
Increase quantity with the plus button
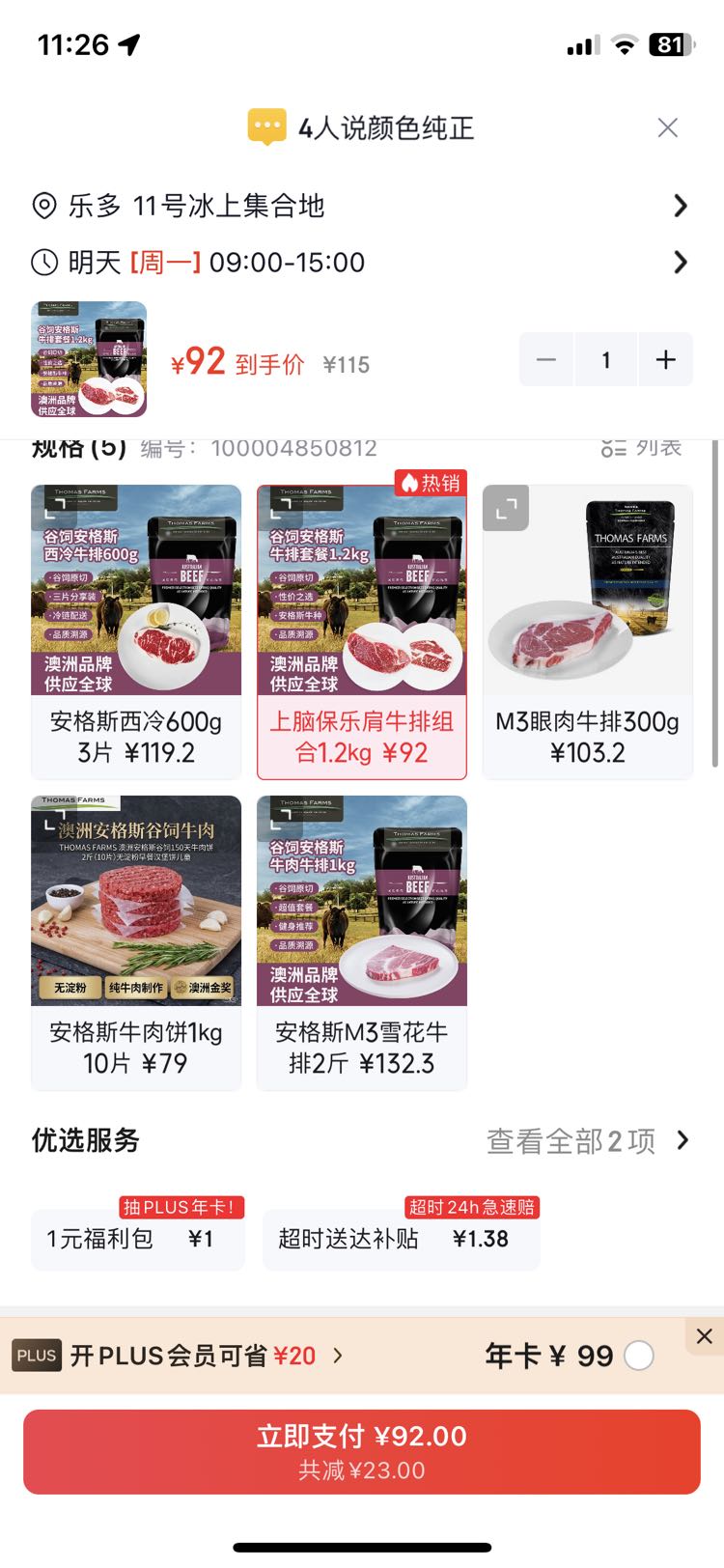click(x=665, y=360)
